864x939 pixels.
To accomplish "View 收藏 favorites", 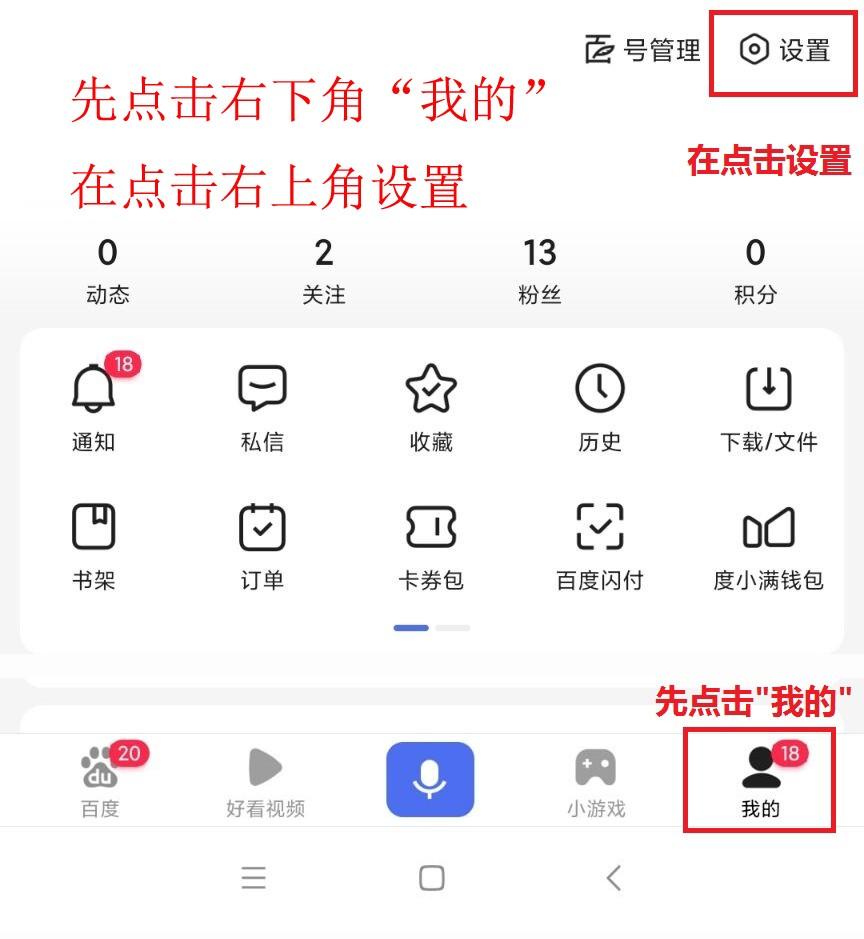I will point(431,405).
